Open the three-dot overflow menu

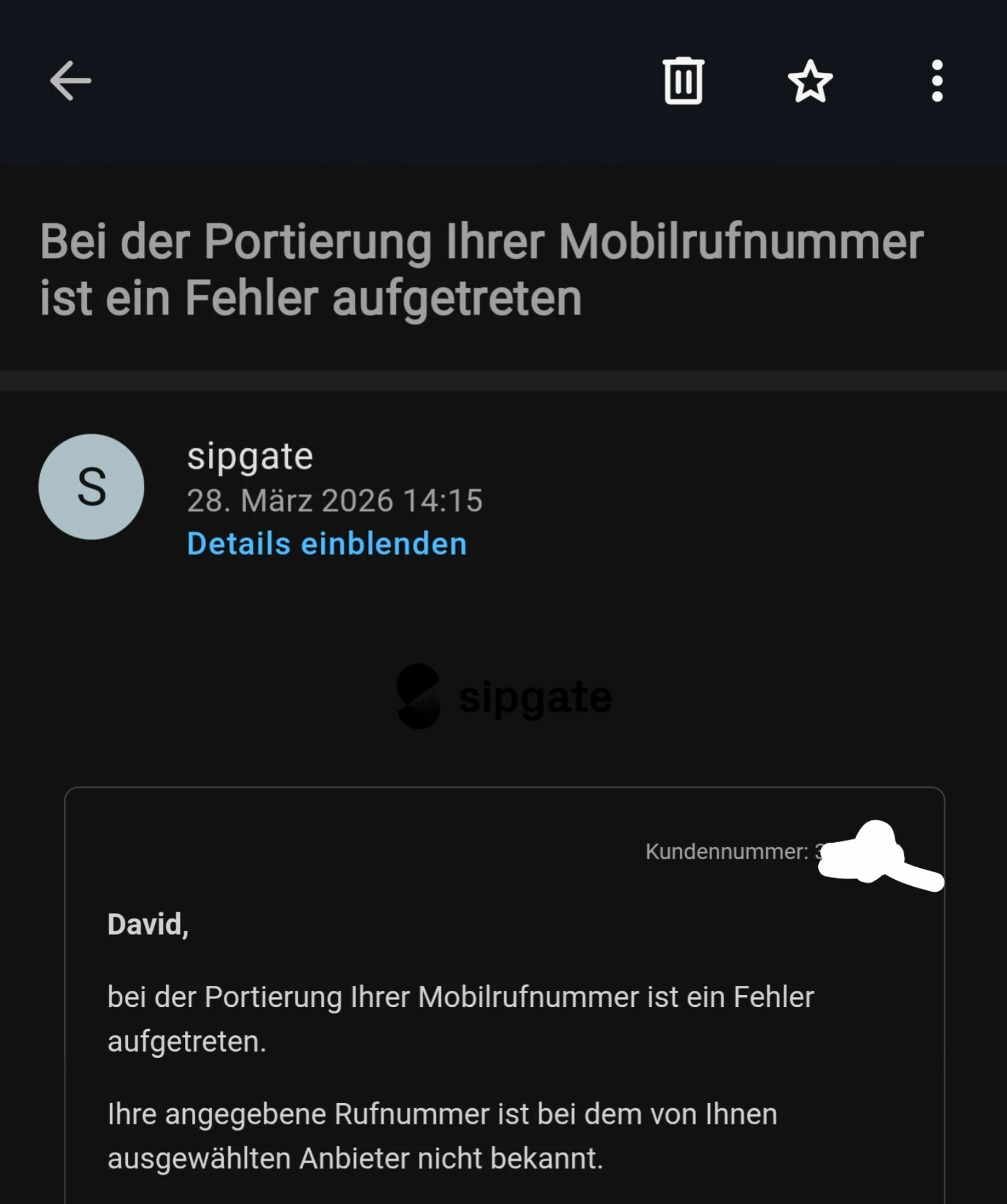[x=937, y=81]
